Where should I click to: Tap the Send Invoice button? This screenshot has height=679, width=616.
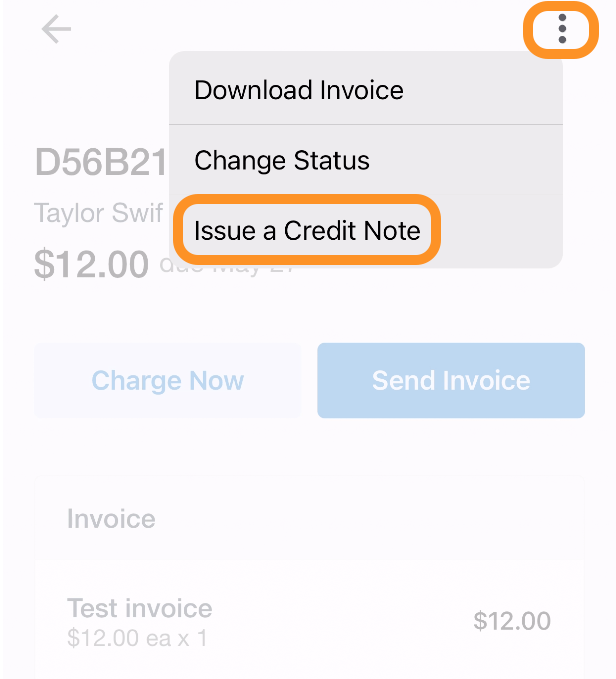click(x=451, y=381)
